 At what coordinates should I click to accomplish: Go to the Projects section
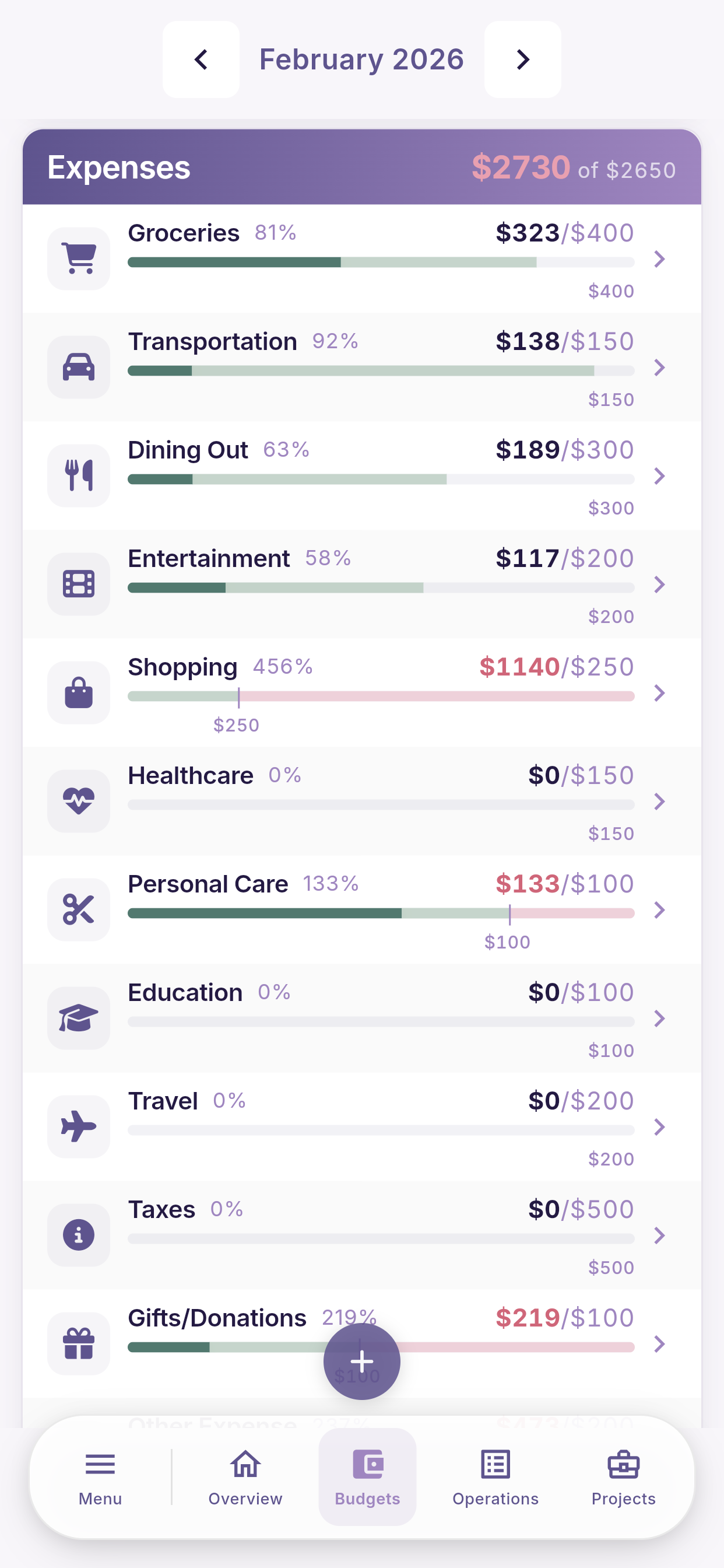click(x=623, y=1479)
